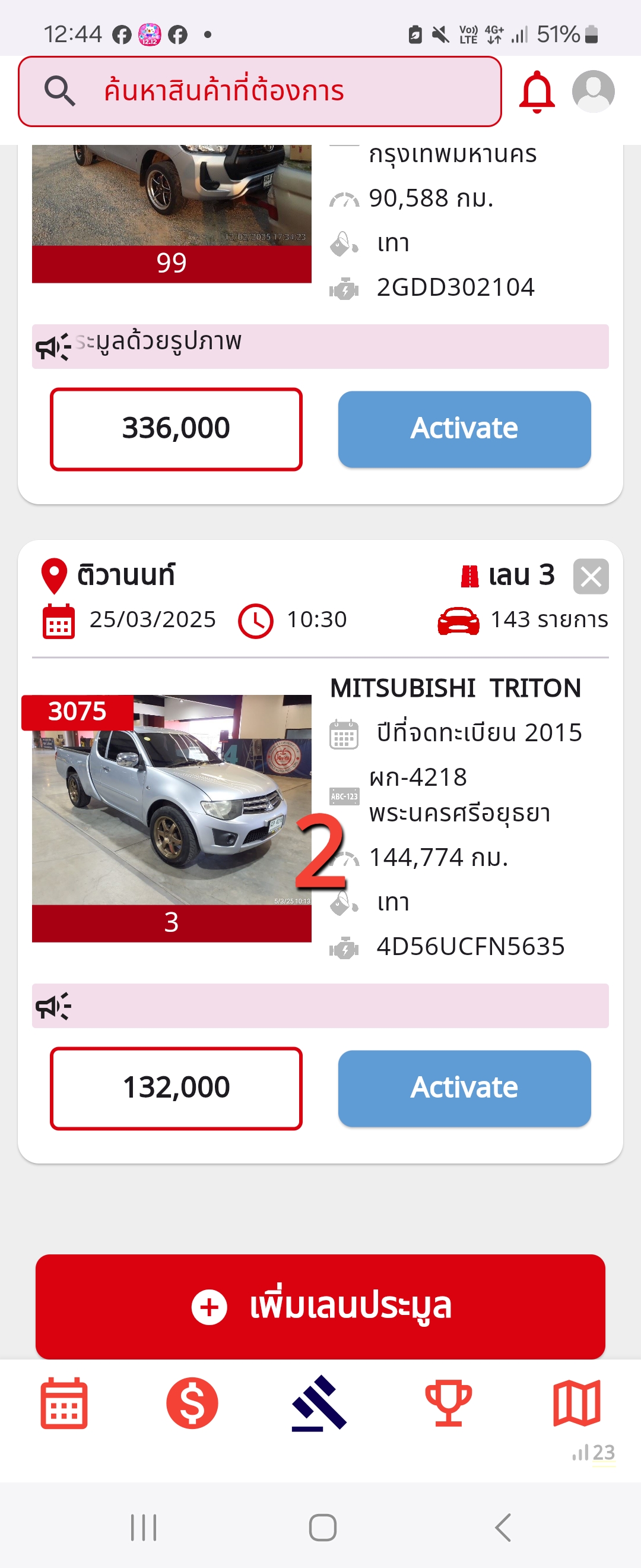Go to the phone home screen
This screenshot has height=1568, width=641.
coord(322,1526)
